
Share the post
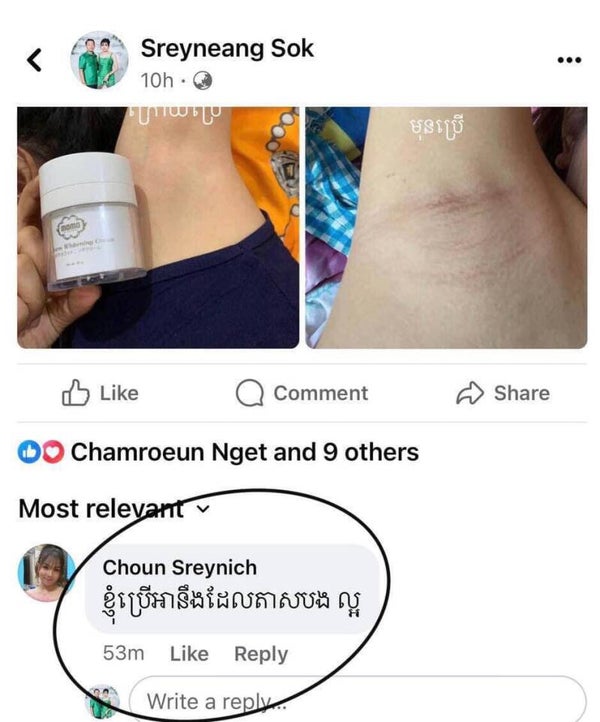(x=502, y=394)
